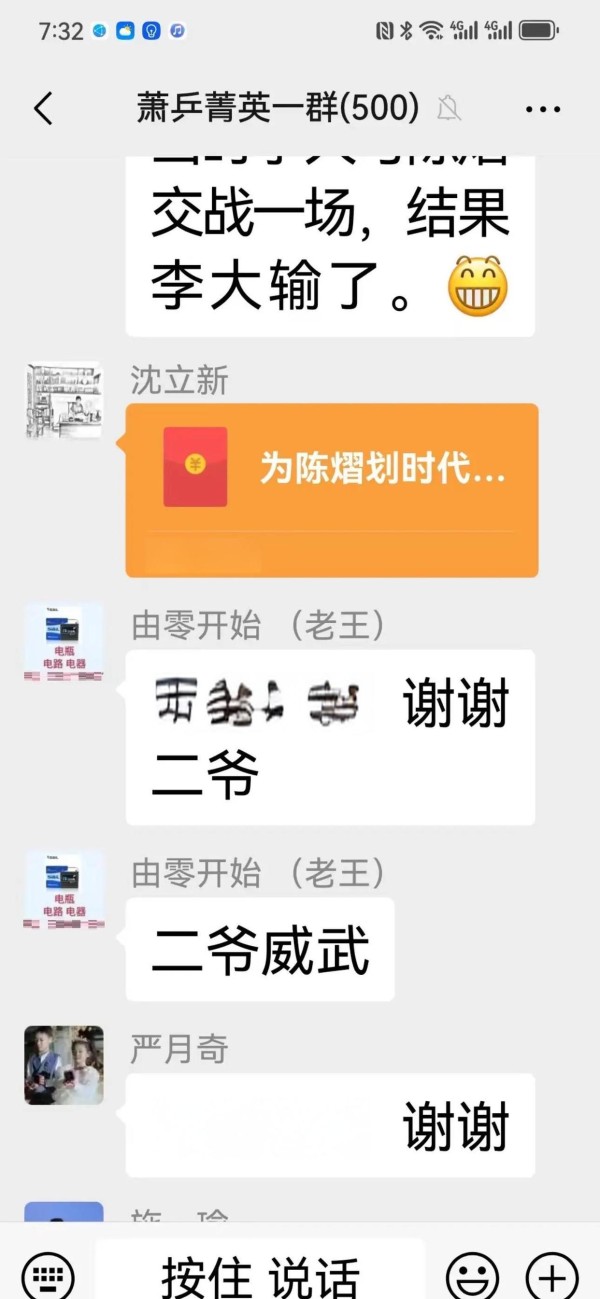Tap 沈立新's avatar
The height and width of the screenshot is (1299, 600).
tap(64, 401)
